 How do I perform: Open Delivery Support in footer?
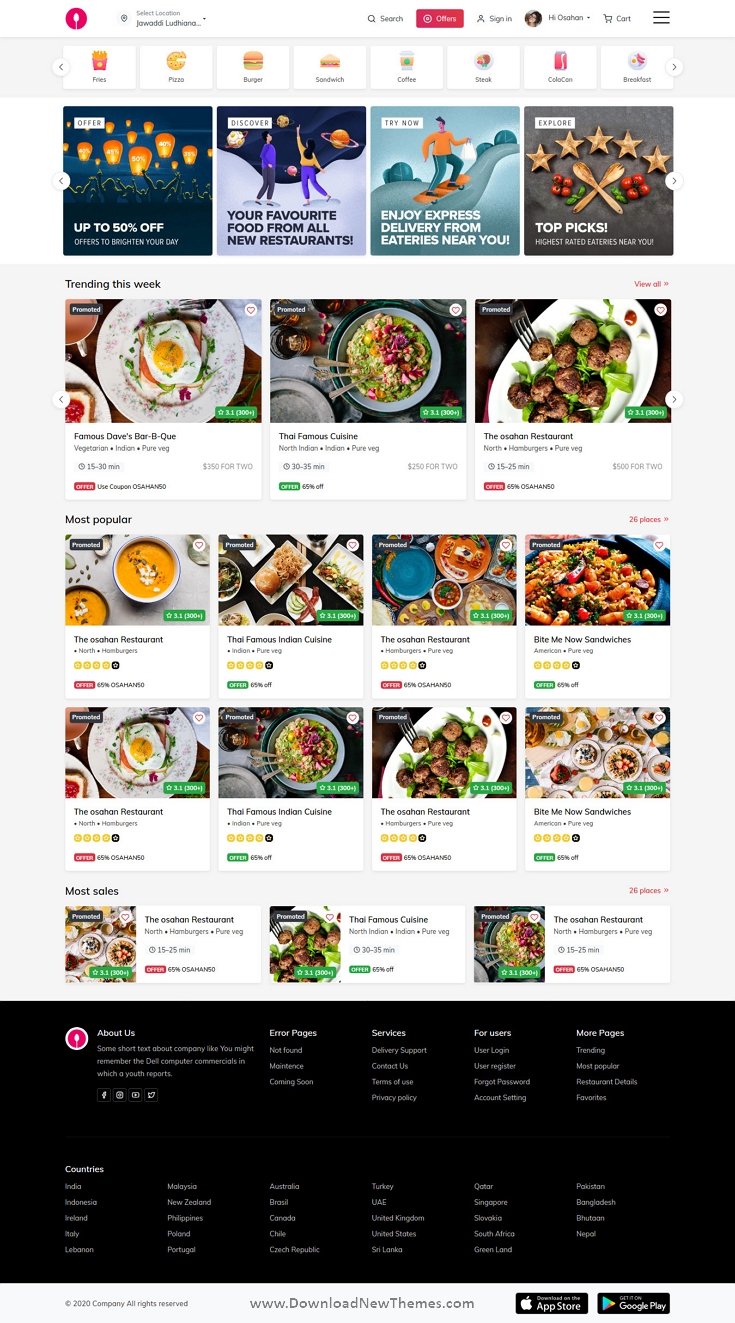pyautogui.click(x=399, y=1050)
